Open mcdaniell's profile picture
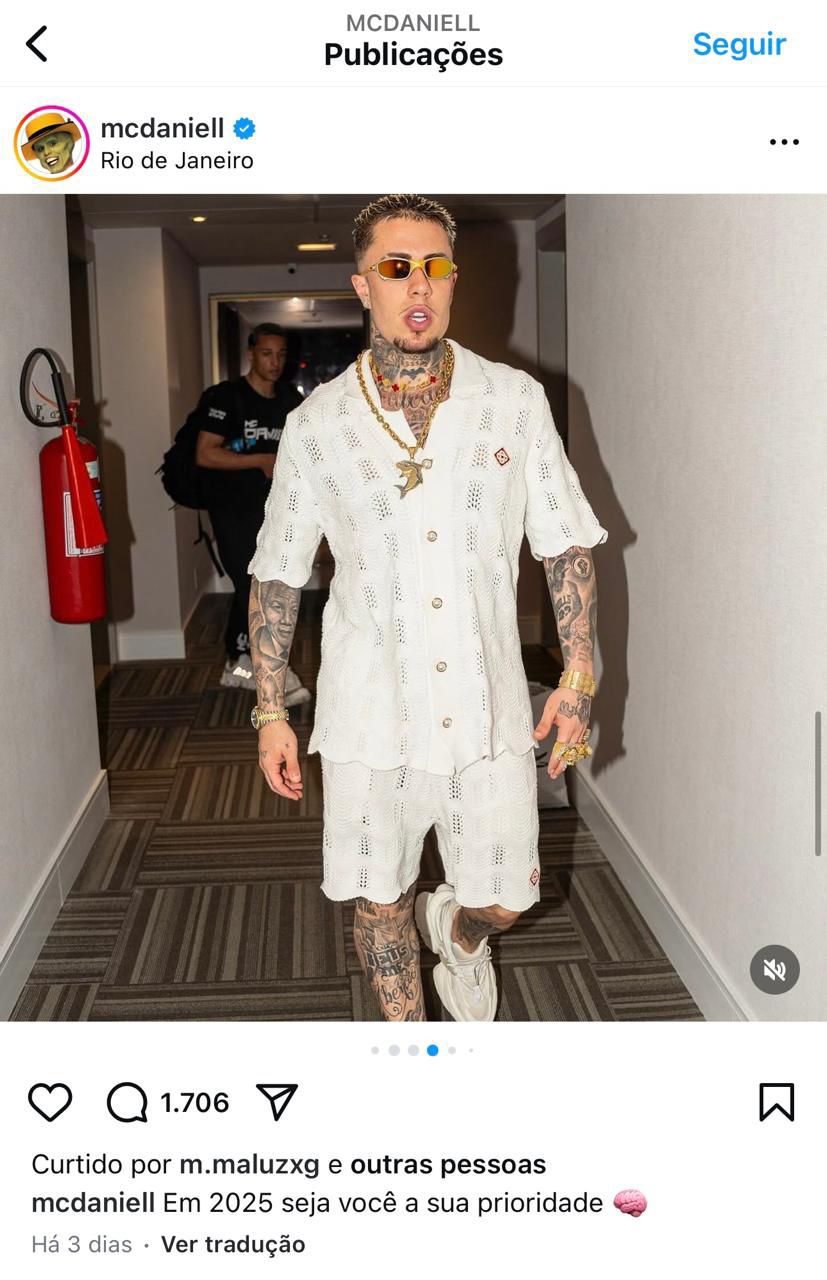 tap(52, 143)
